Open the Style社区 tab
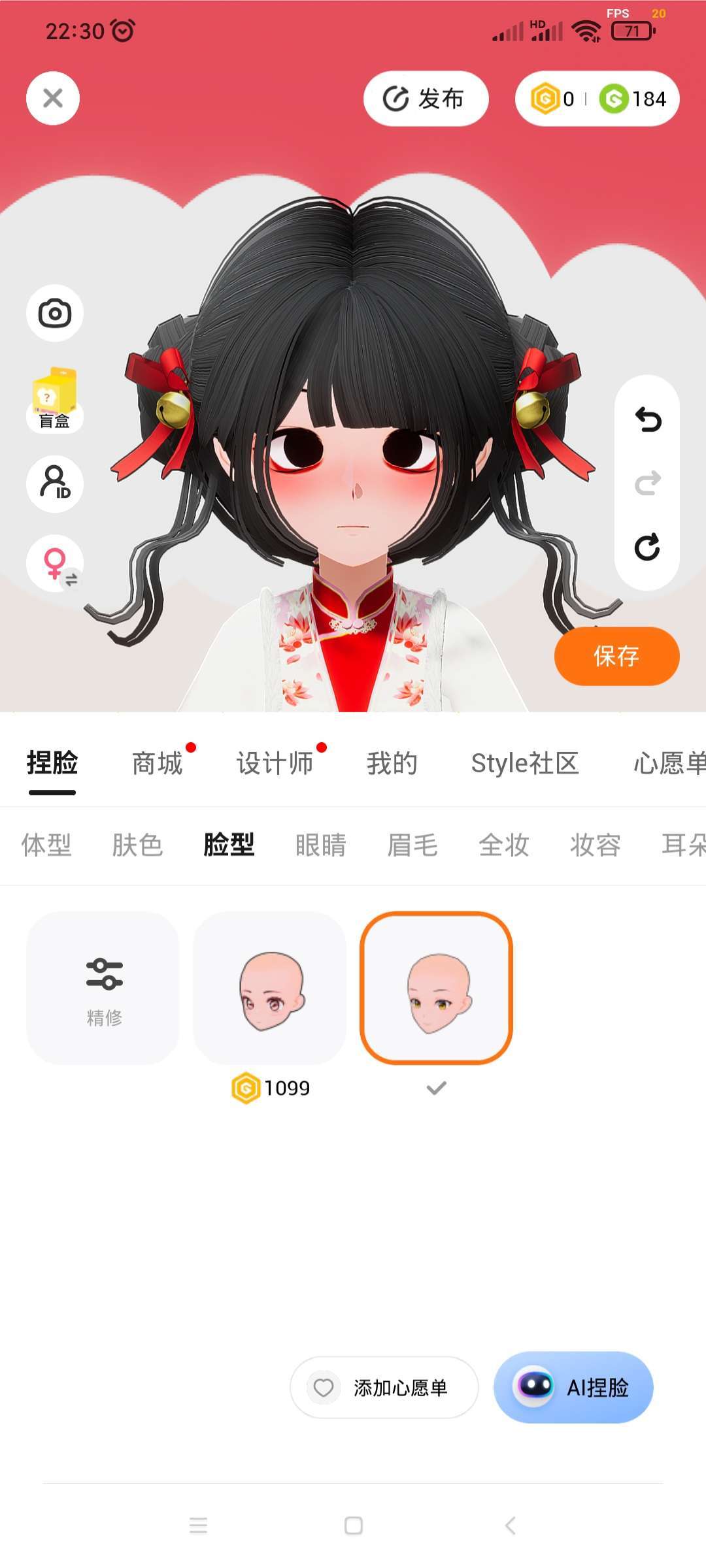This screenshot has width=706, height=1568. point(525,763)
